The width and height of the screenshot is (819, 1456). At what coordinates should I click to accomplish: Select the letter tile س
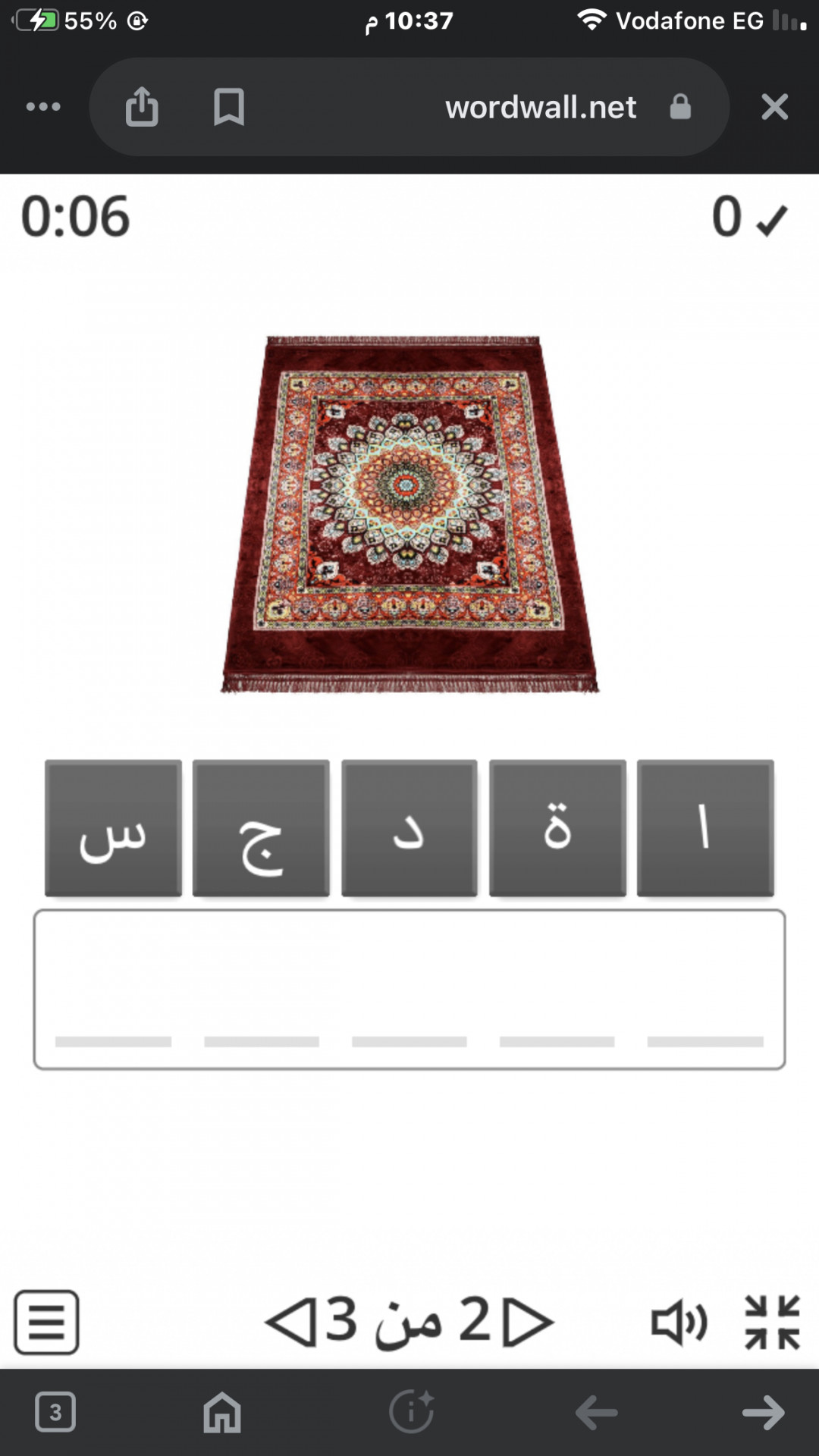click(x=113, y=828)
